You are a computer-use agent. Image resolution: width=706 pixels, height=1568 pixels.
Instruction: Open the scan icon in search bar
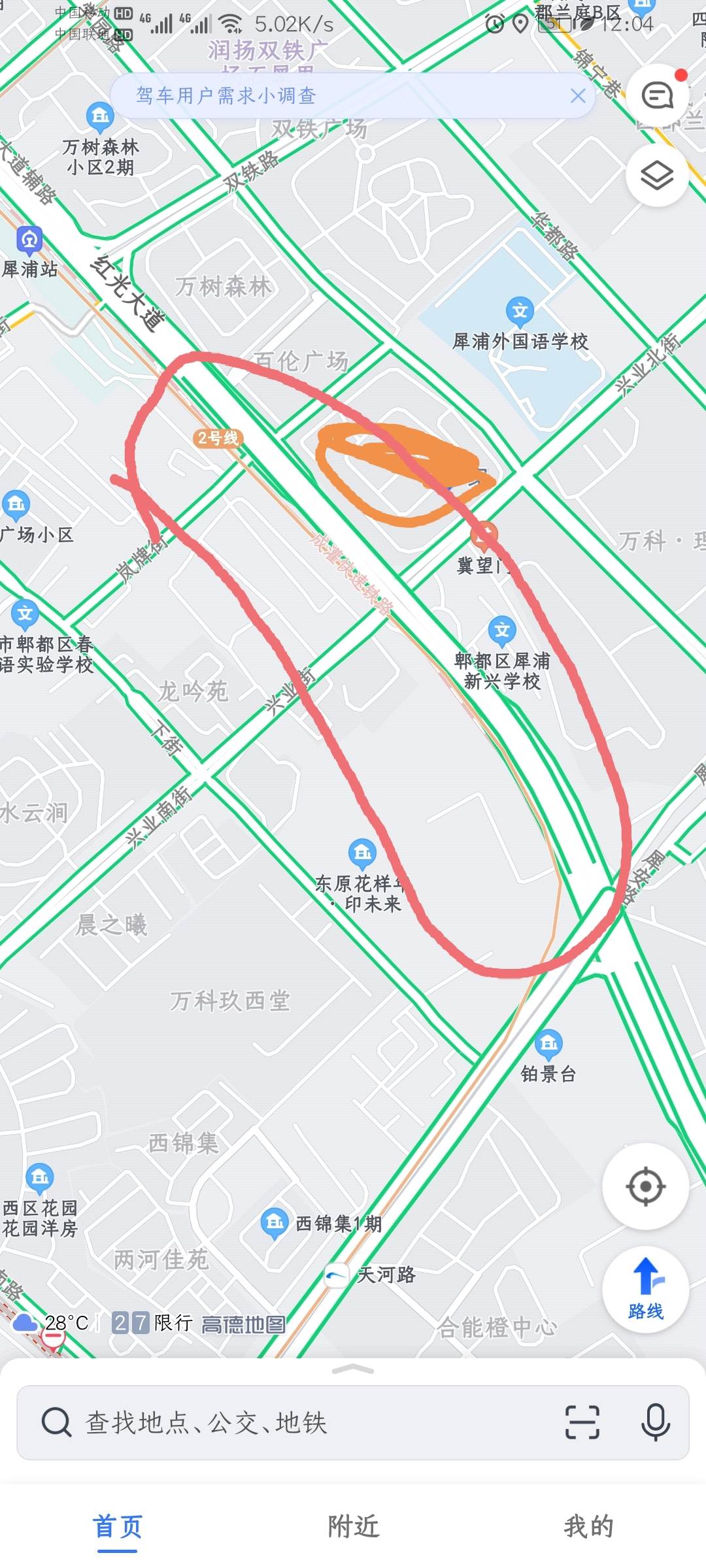click(x=582, y=1422)
